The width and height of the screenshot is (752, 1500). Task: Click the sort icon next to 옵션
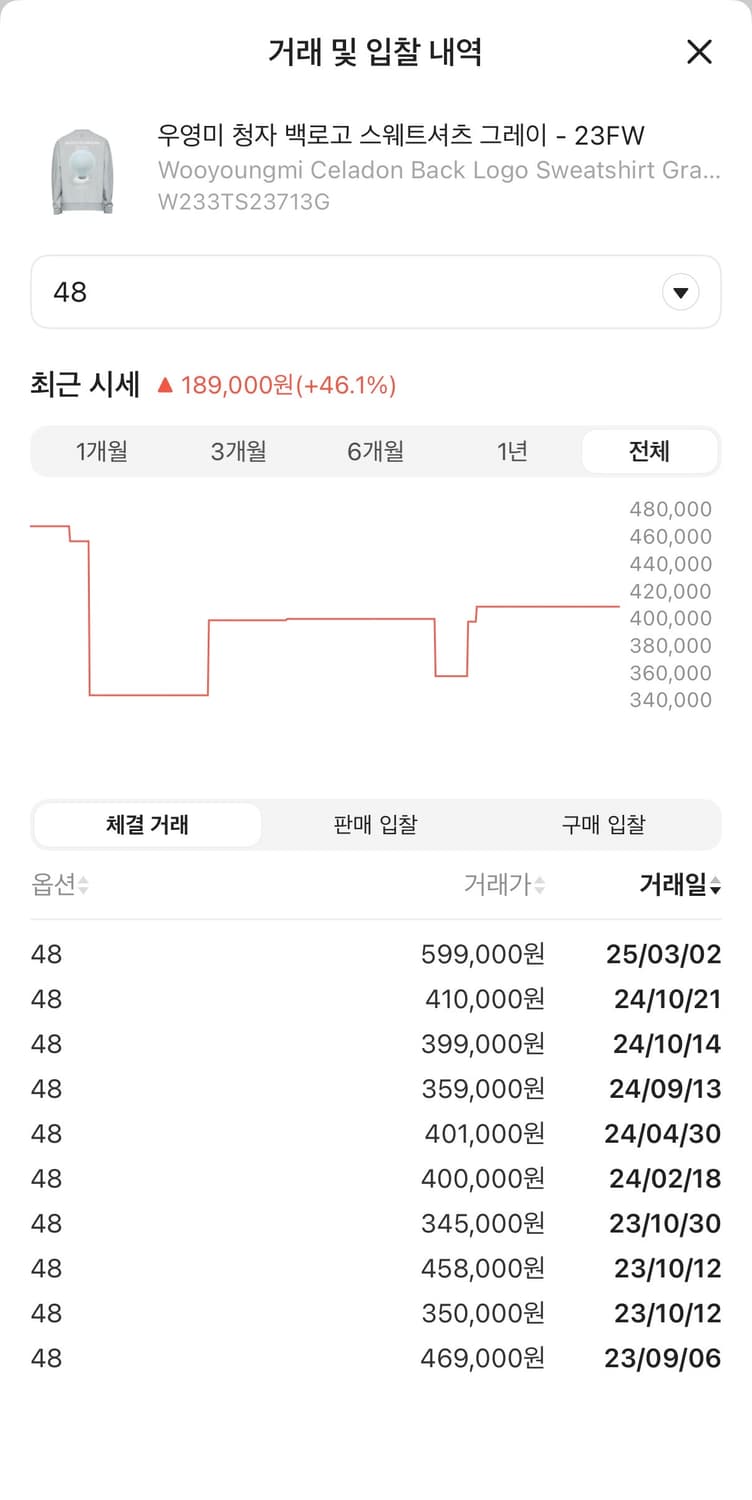click(x=80, y=885)
